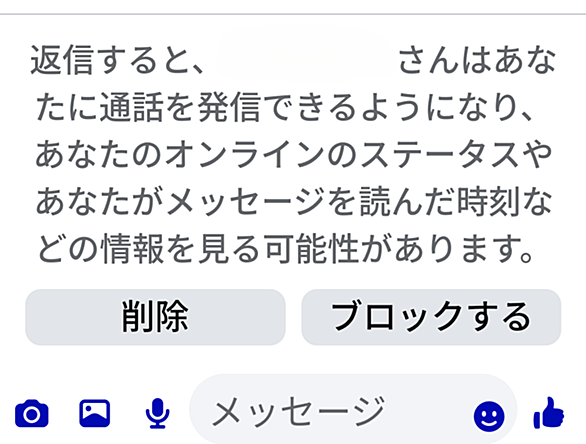Tap the microphone voice message icon

click(x=157, y=413)
